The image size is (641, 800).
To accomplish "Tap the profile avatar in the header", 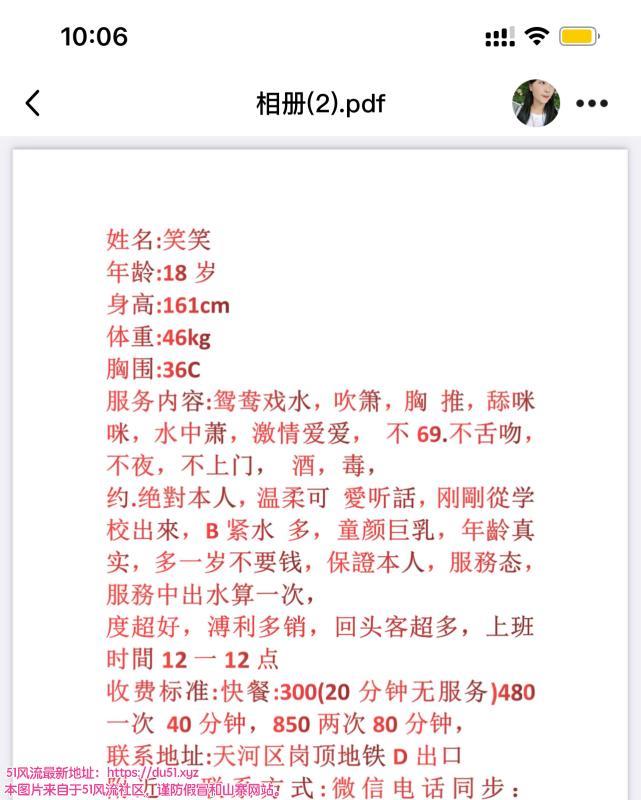I will pos(536,103).
